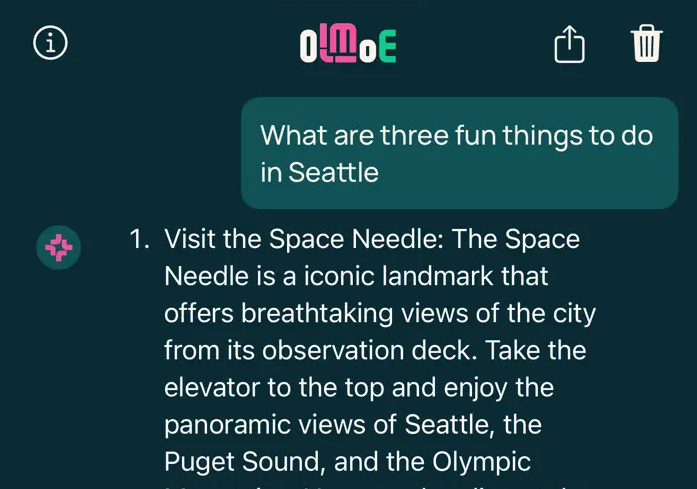The height and width of the screenshot is (489, 697).
Task: Share this conversation
Action: (x=569, y=44)
